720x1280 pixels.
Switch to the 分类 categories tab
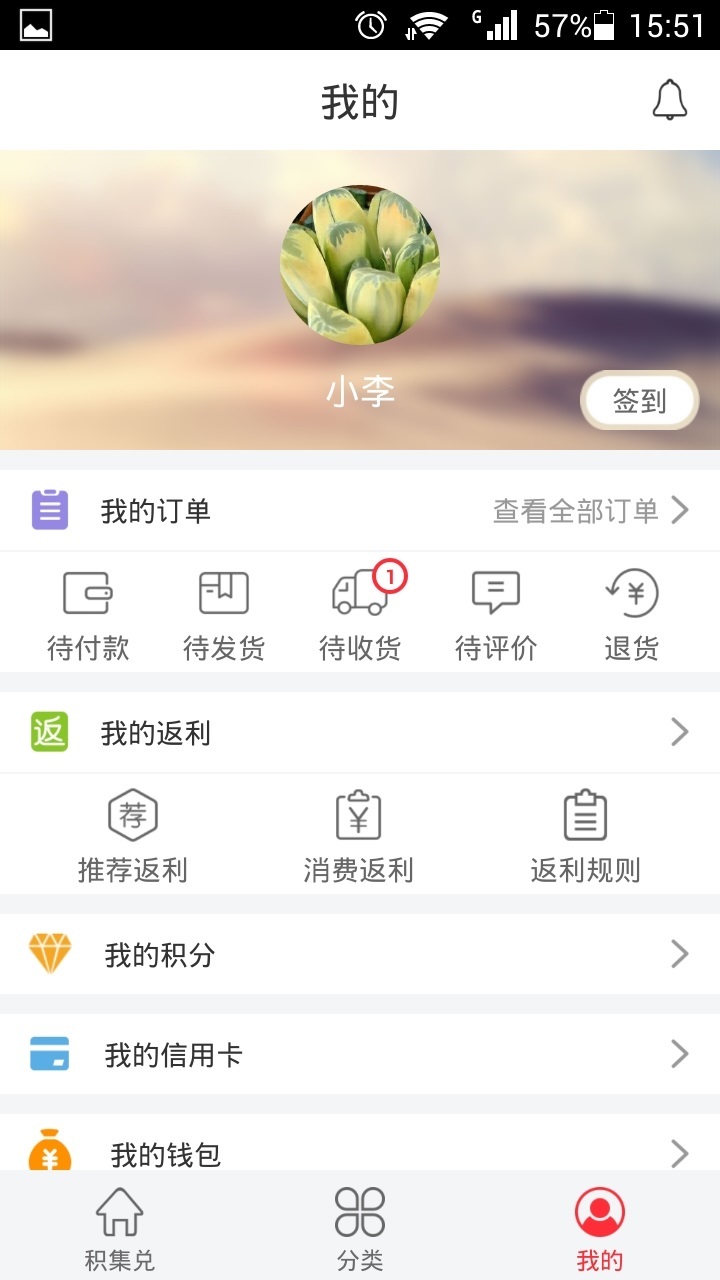tap(360, 1227)
